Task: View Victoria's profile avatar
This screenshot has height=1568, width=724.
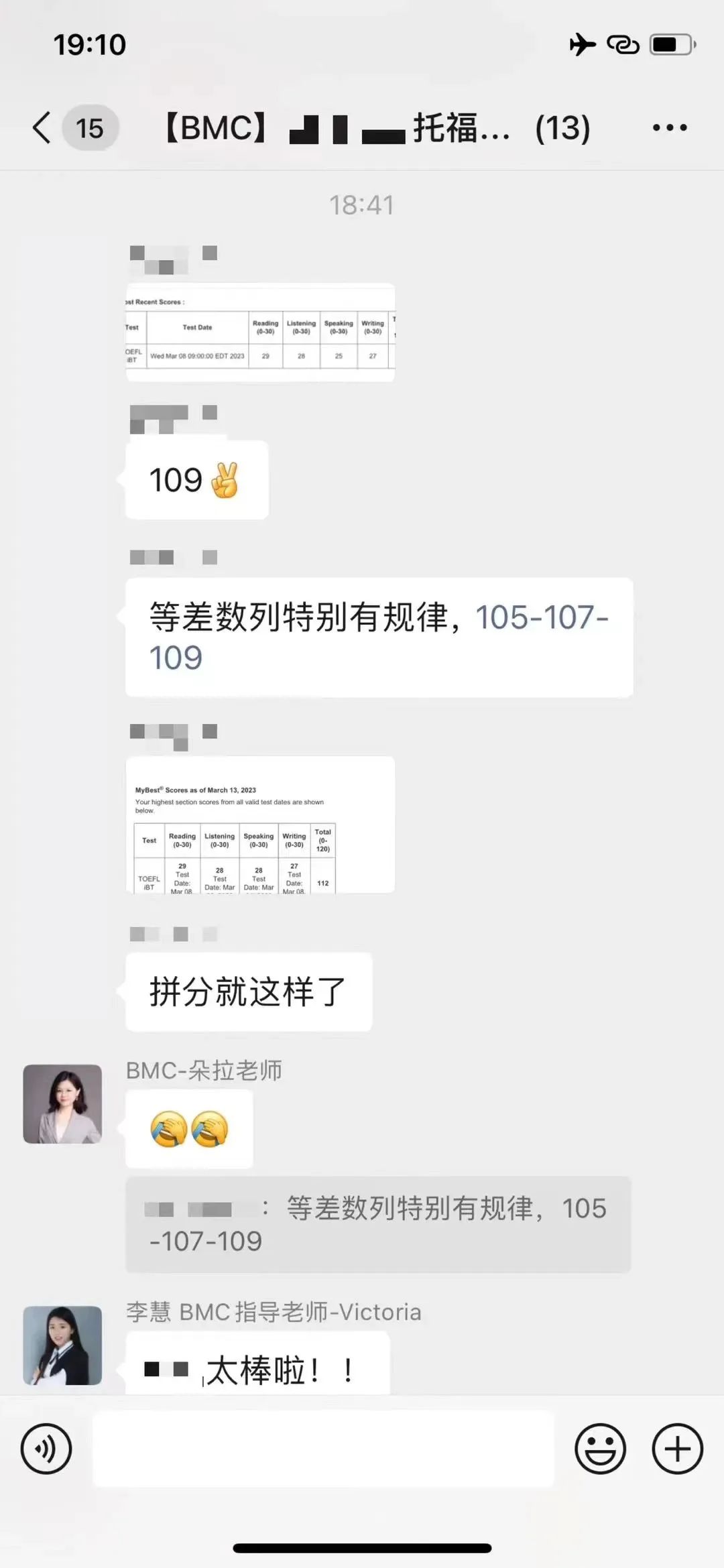Action: point(62,1345)
